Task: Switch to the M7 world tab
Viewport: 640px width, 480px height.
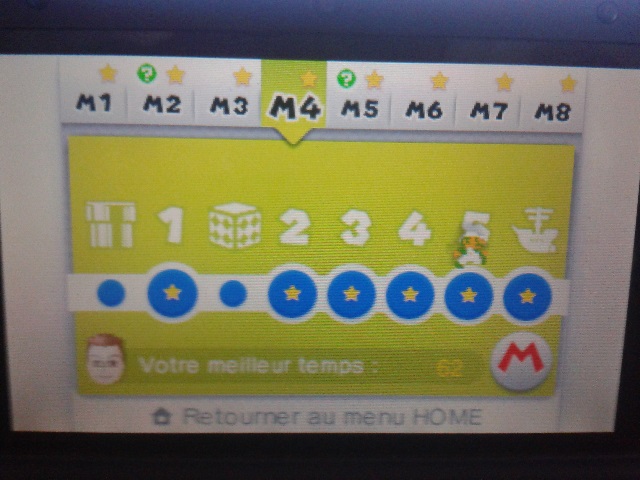Action: (489, 110)
